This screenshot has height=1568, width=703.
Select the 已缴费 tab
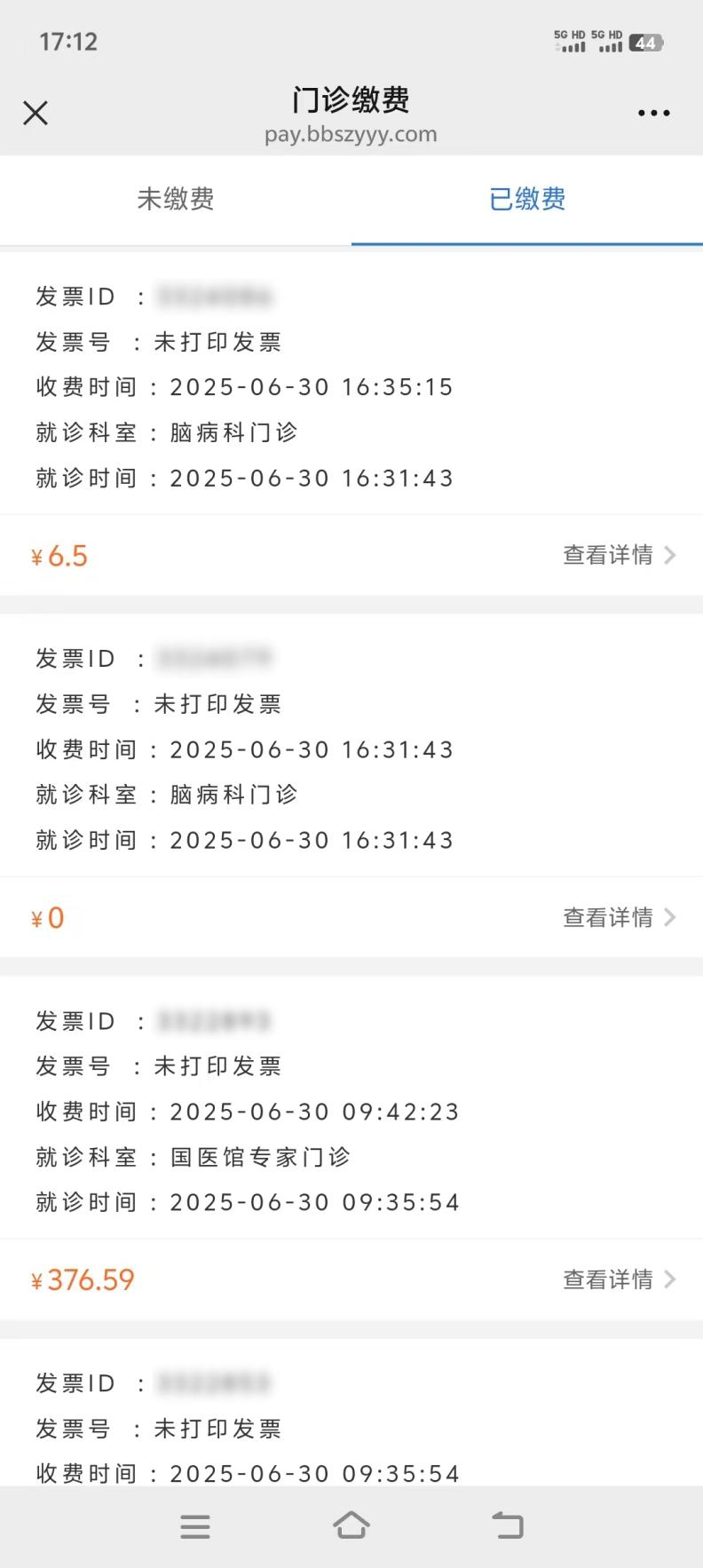click(x=527, y=200)
